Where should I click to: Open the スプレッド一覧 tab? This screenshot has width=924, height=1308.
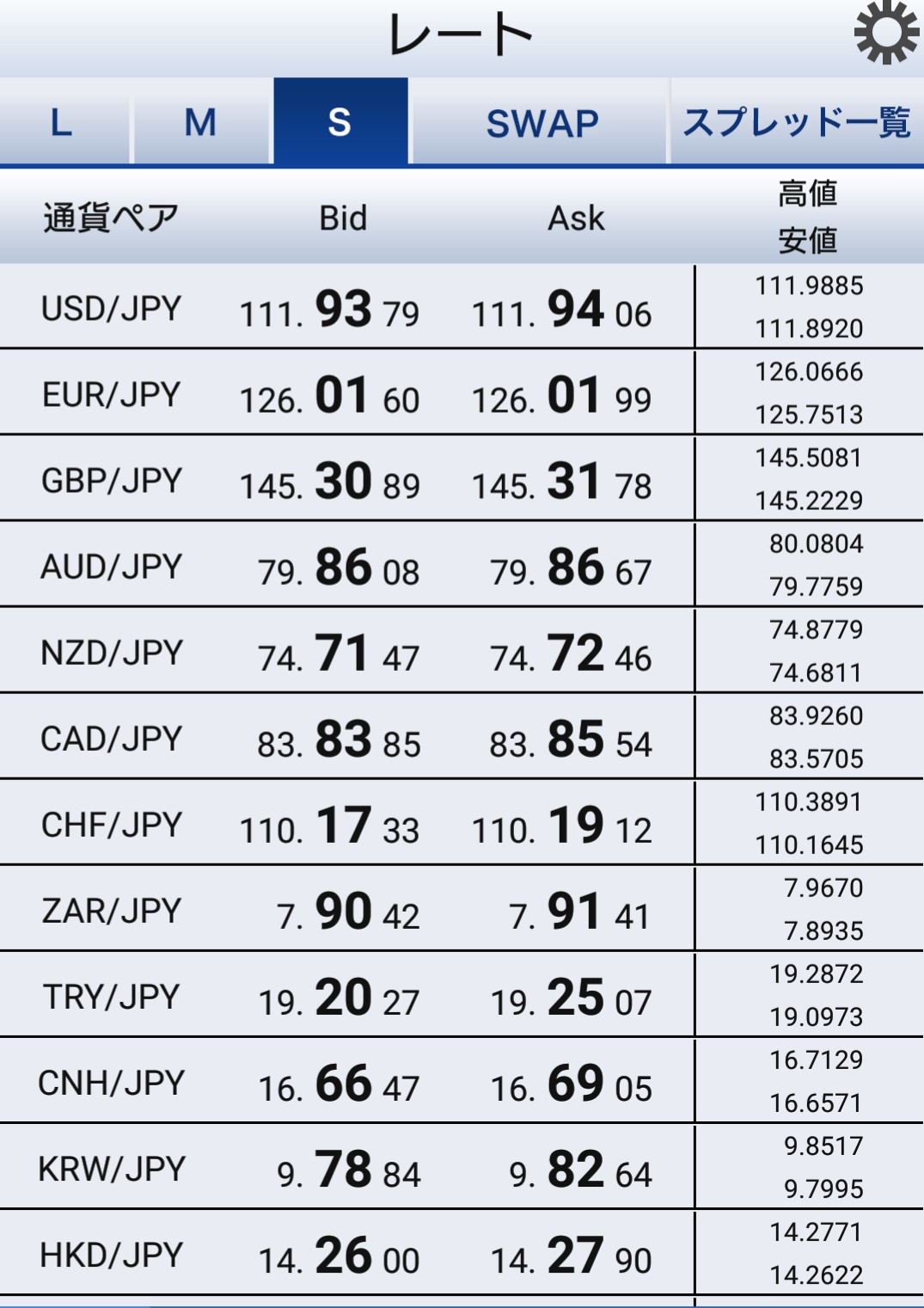(796, 122)
